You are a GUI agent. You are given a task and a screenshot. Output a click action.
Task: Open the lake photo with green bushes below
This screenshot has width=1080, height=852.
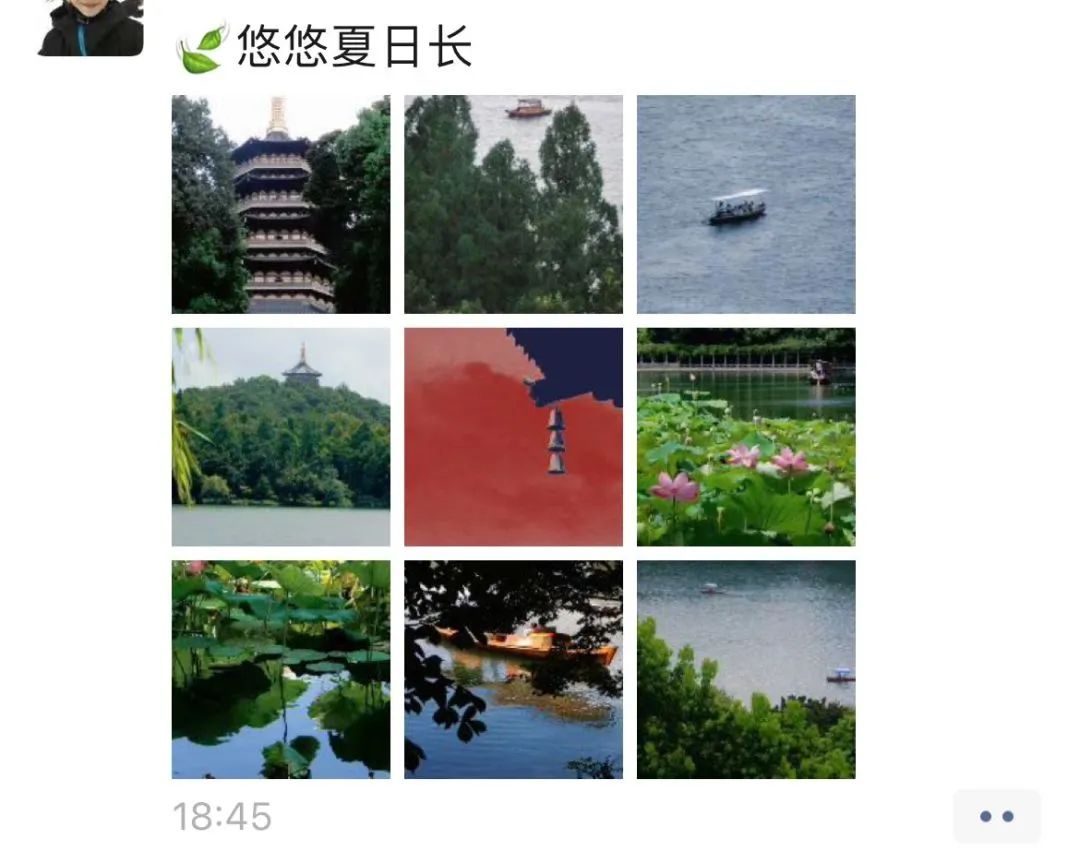tap(746, 669)
